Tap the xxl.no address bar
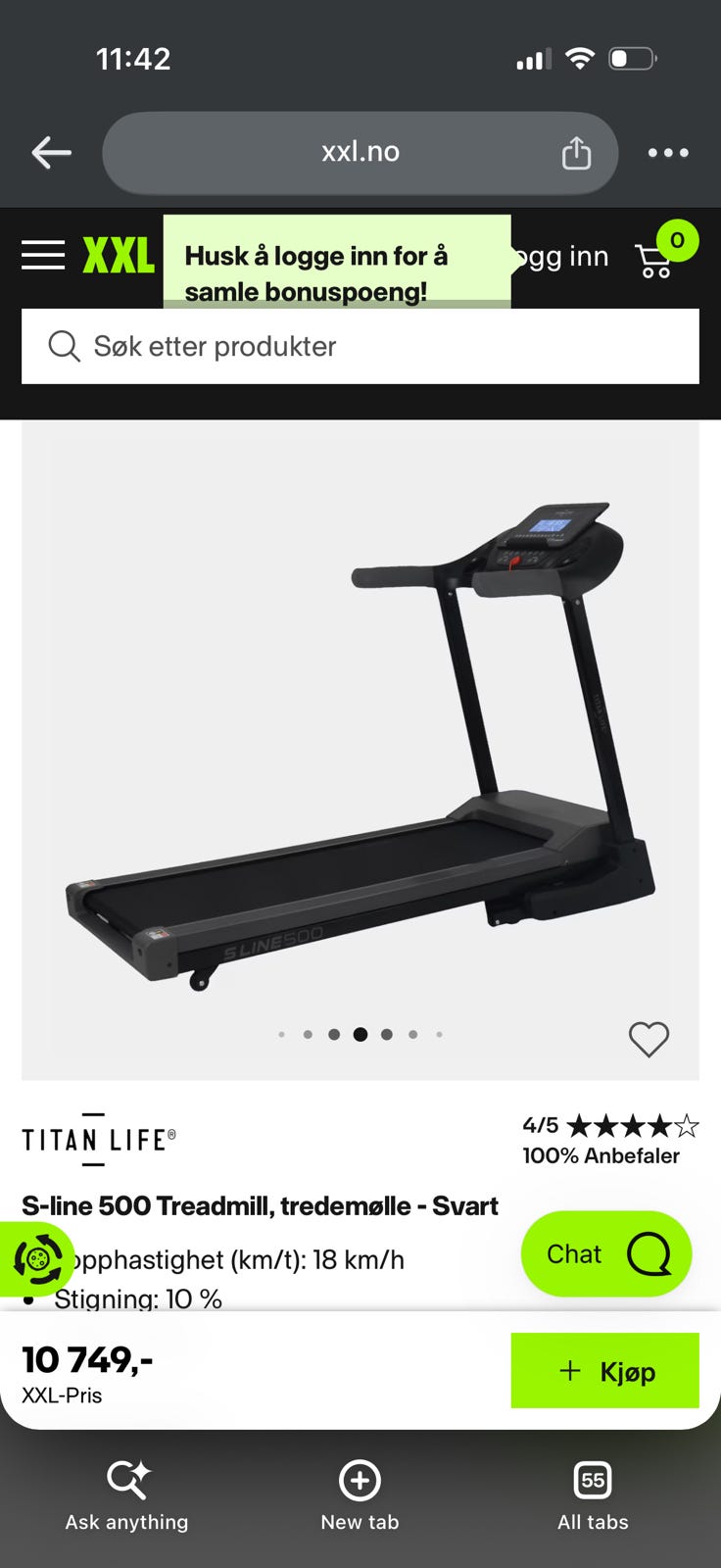 [360, 152]
